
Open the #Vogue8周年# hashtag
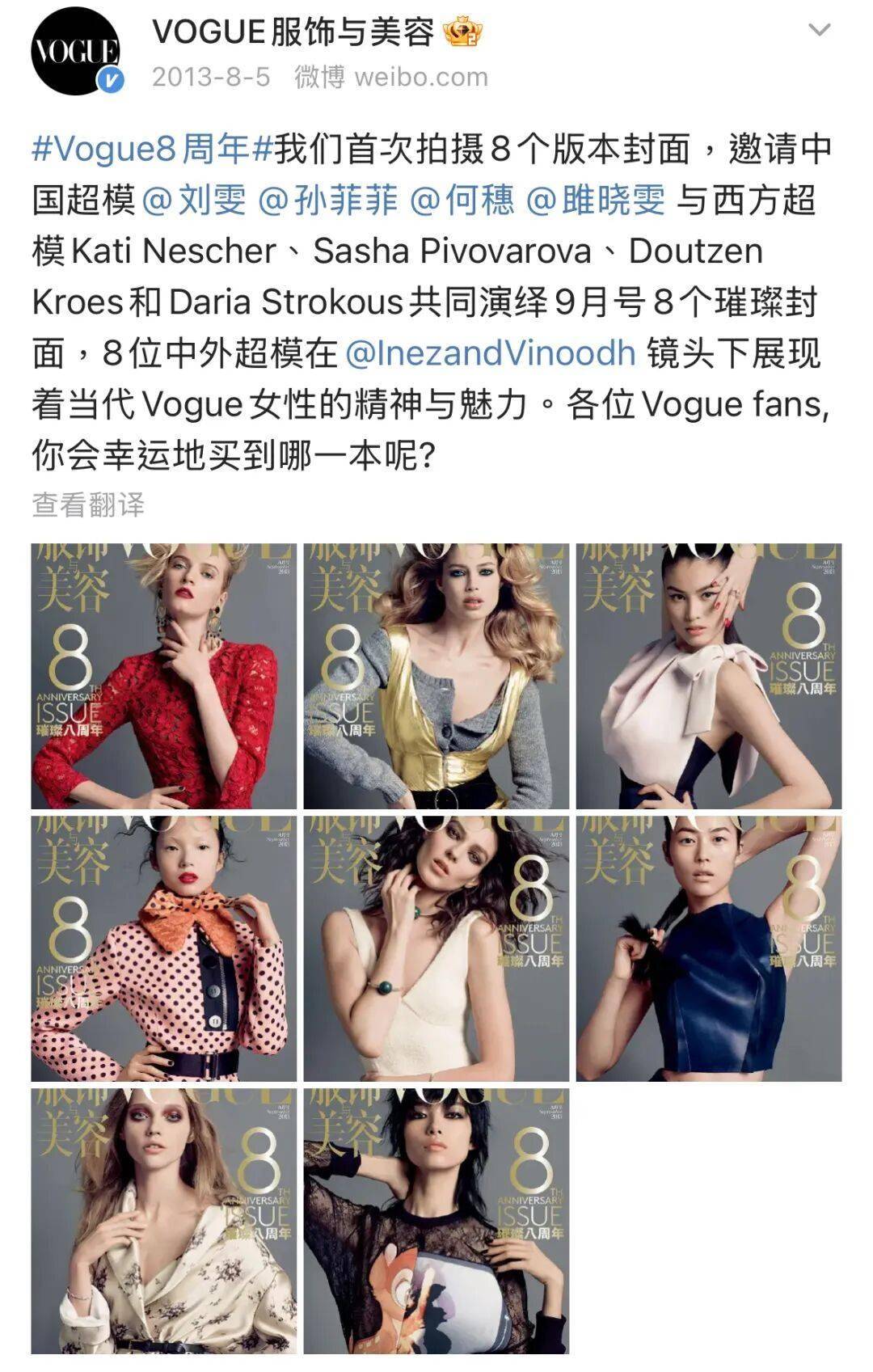[x=150, y=150]
